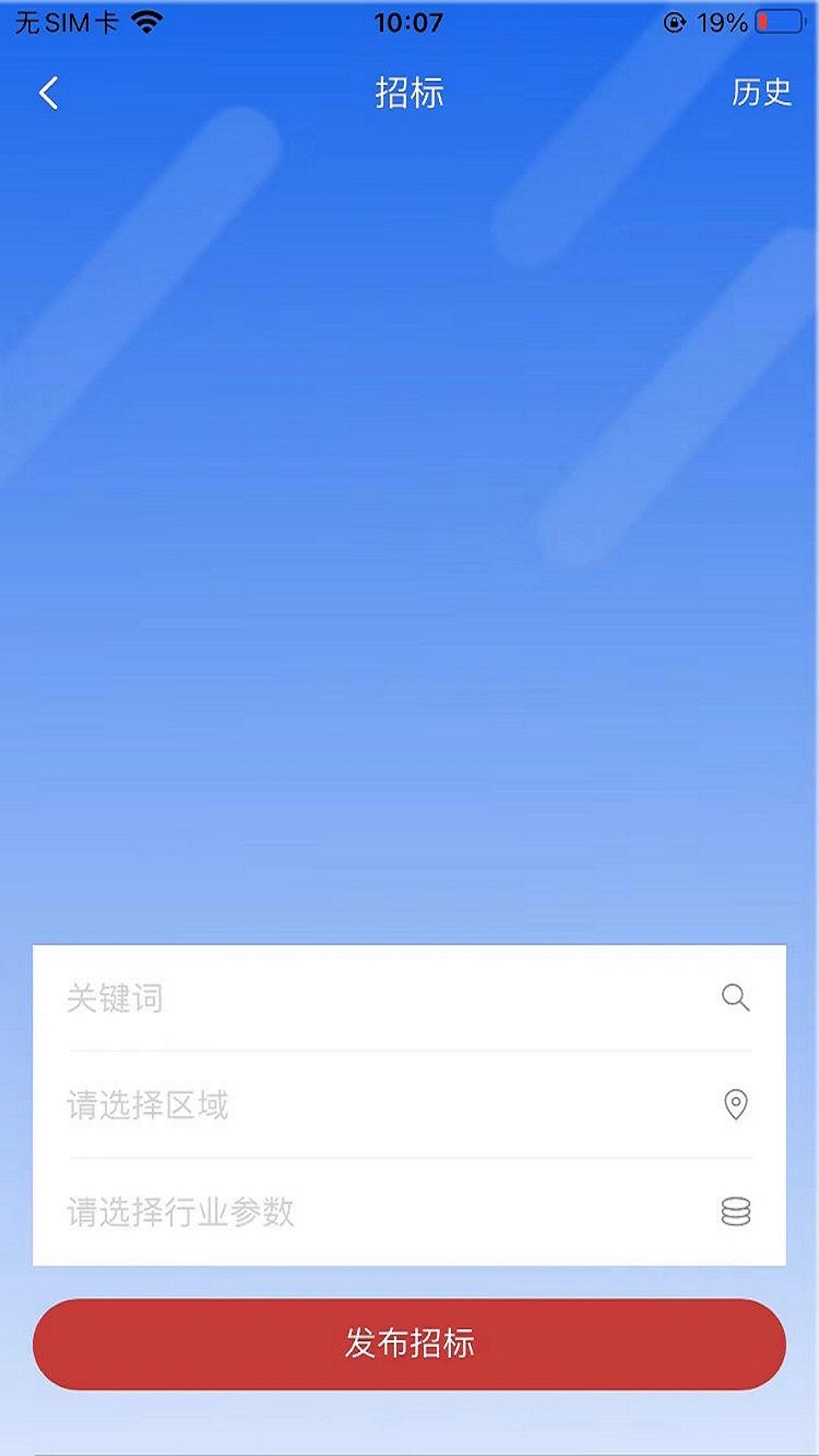Click the divider under the keyword field

(409, 1053)
